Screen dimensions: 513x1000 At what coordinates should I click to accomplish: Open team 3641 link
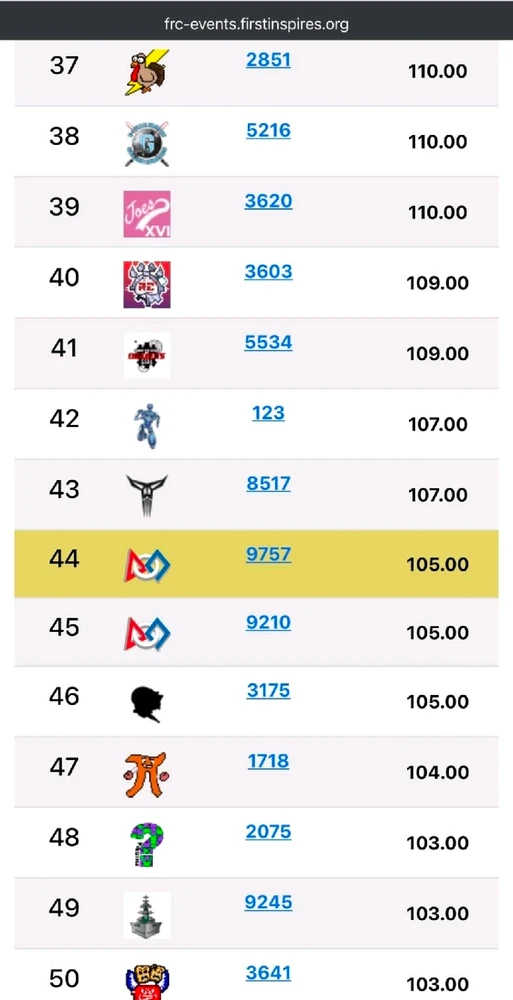click(x=268, y=974)
